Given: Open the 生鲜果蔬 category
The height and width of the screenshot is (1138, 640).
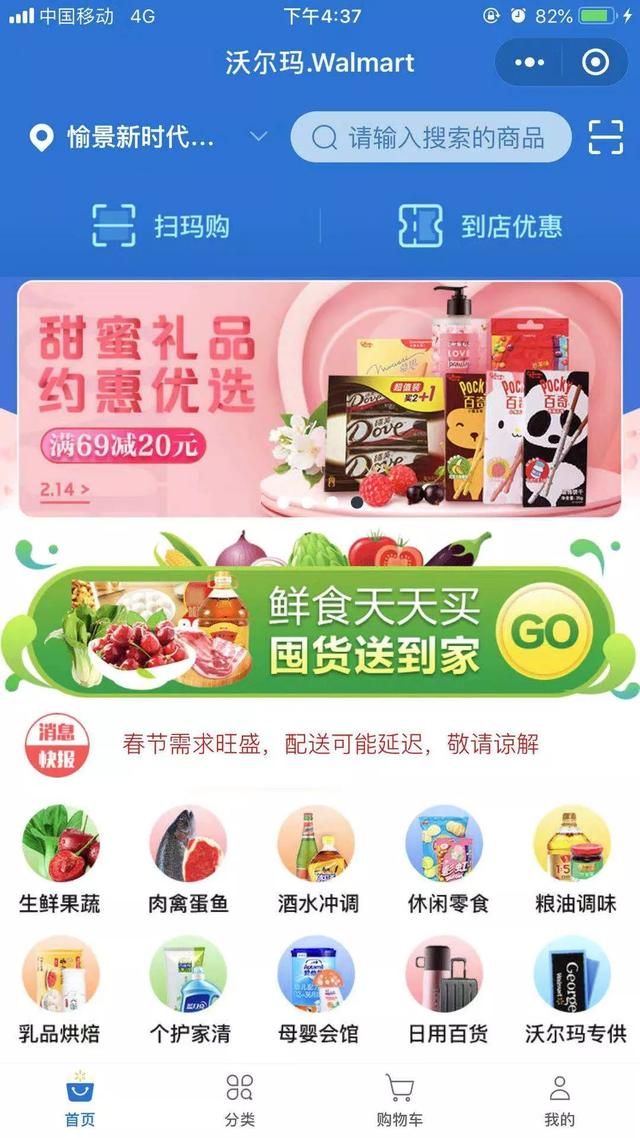Looking at the screenshot, I should pos(60,860).
